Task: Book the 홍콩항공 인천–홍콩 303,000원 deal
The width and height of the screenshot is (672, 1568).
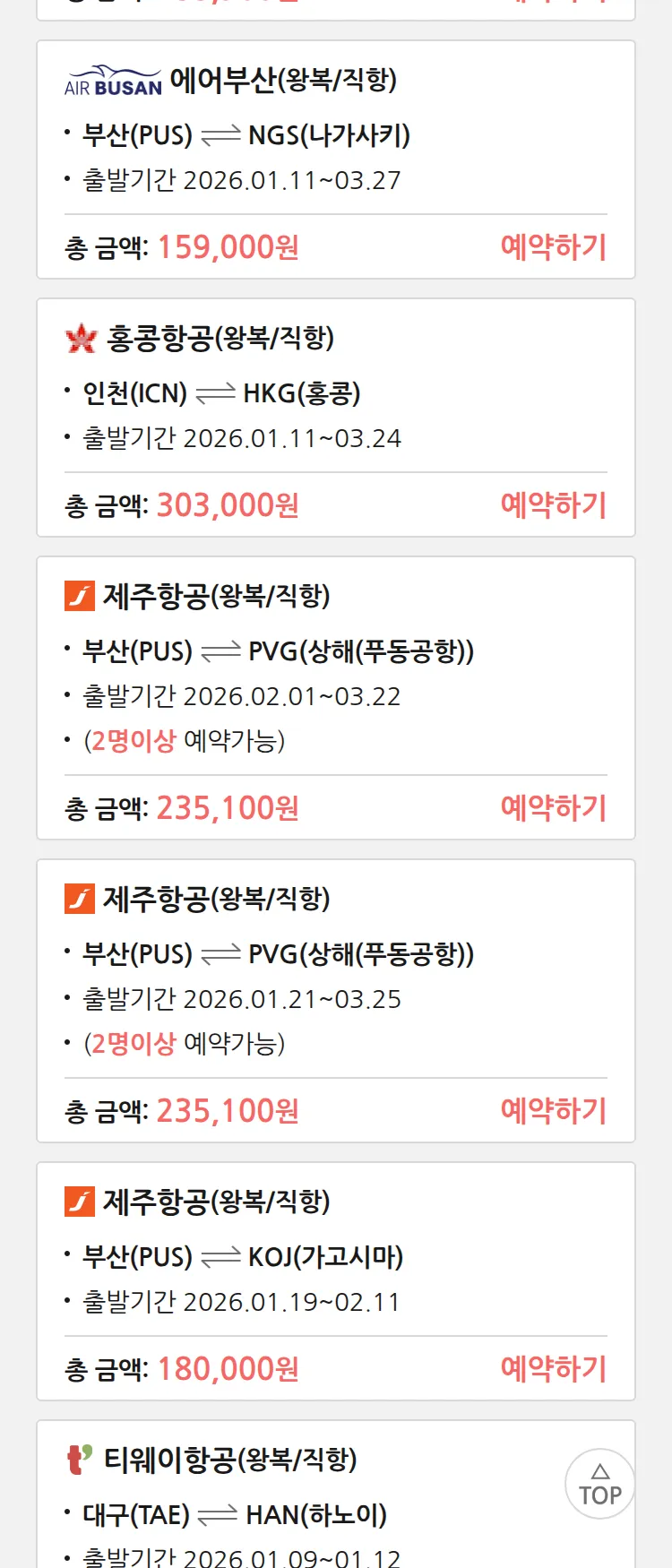Action: click(553, 505)
